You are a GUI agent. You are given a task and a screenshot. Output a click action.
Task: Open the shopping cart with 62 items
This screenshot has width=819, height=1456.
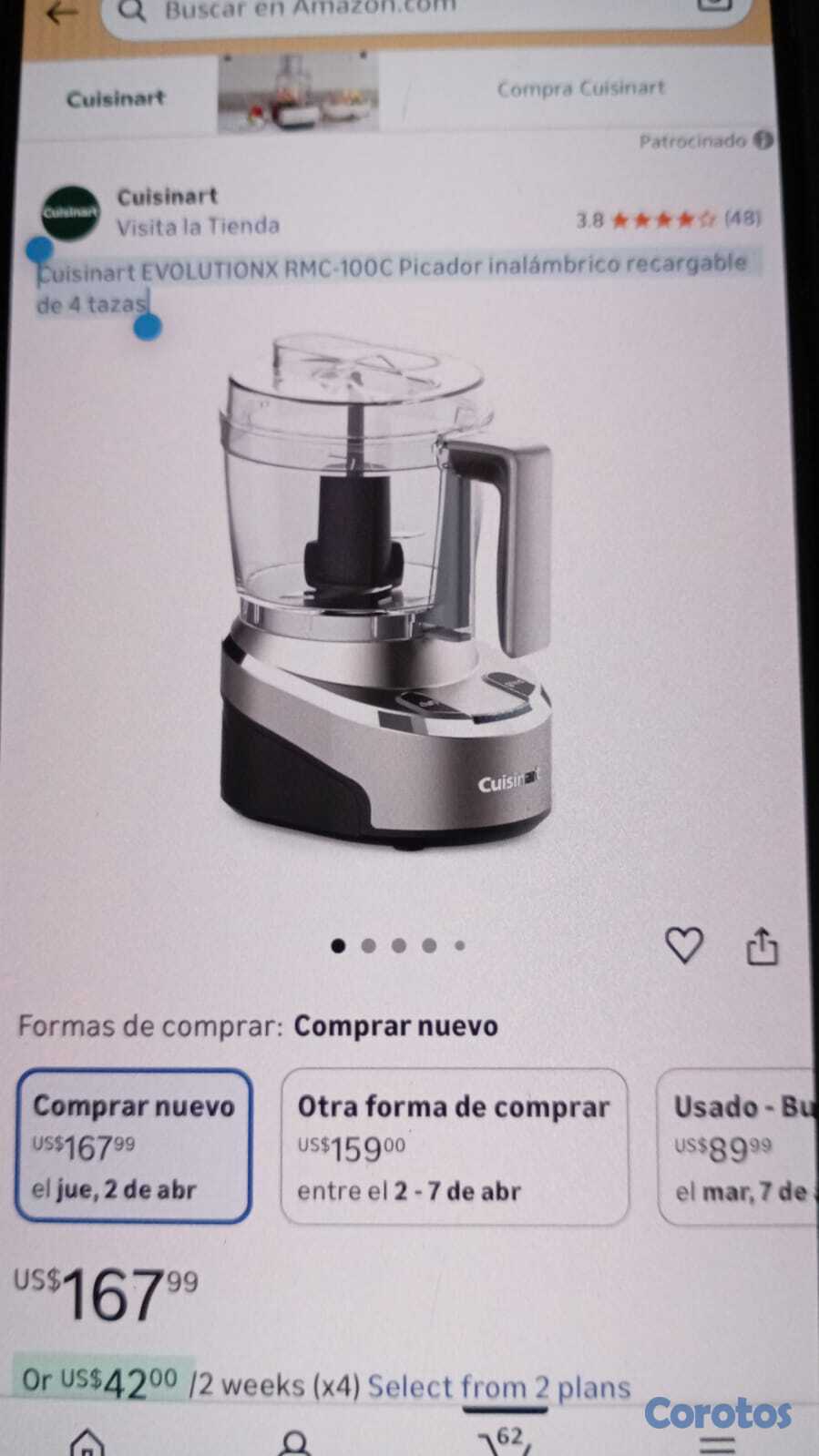(504, 1439)
